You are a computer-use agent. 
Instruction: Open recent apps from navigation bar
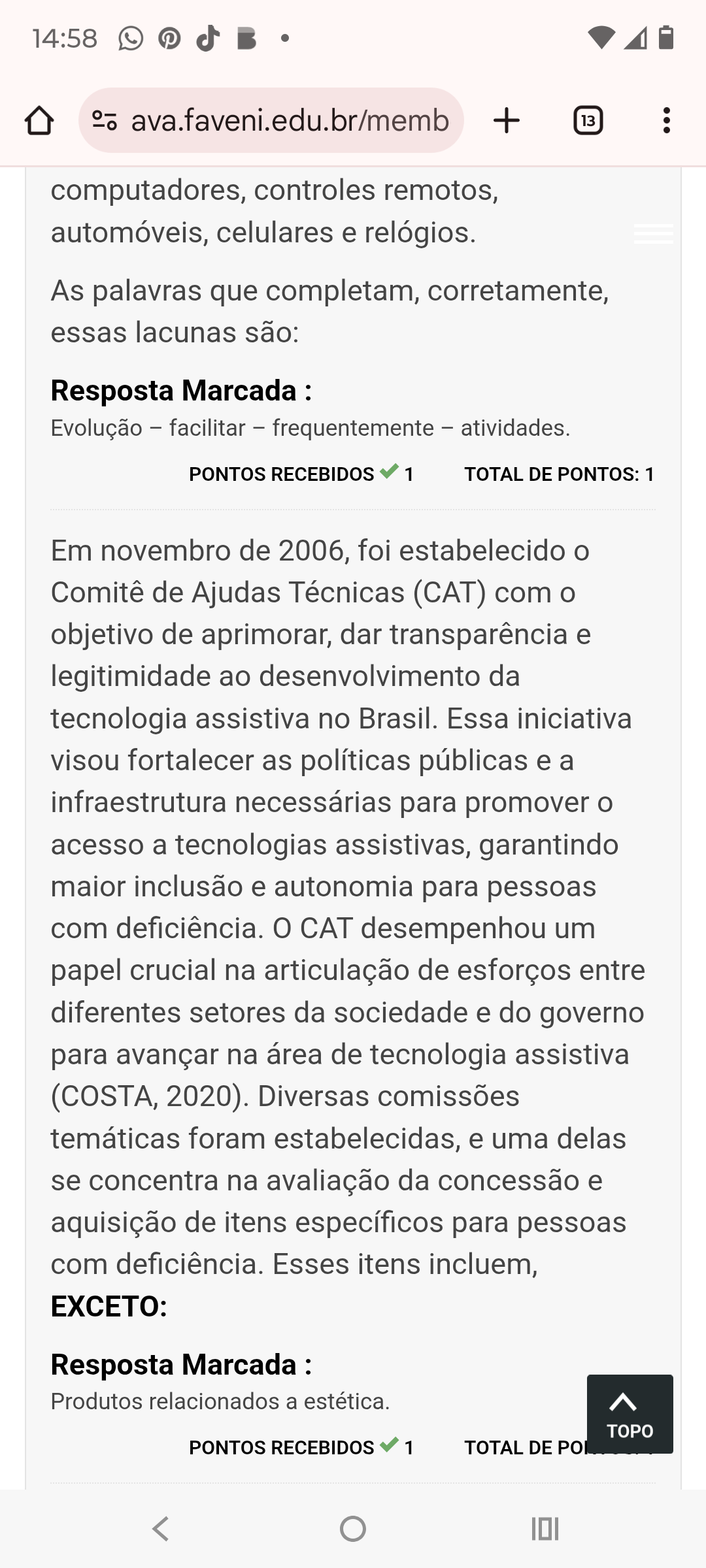tap(545, 1529)
